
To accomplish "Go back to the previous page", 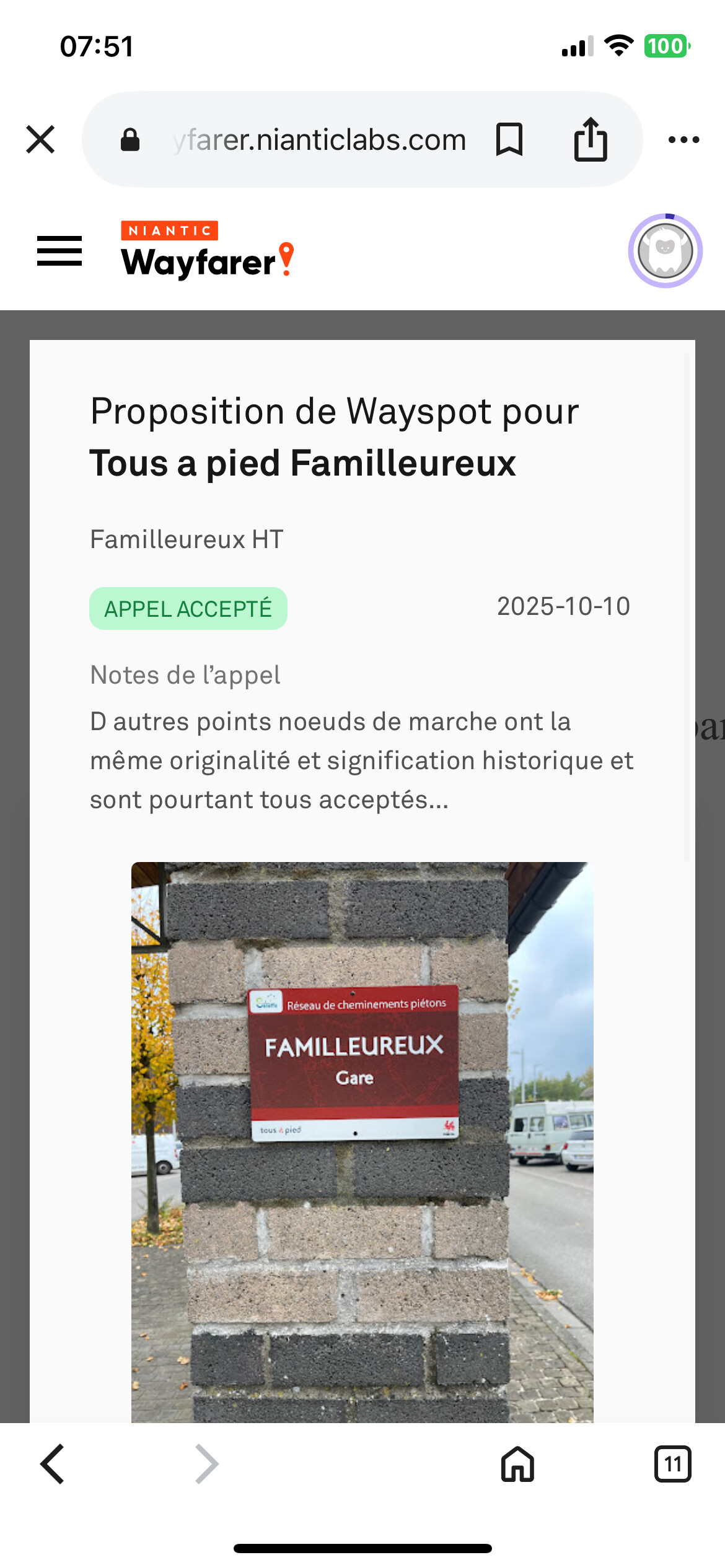I will coord(53,1464).
